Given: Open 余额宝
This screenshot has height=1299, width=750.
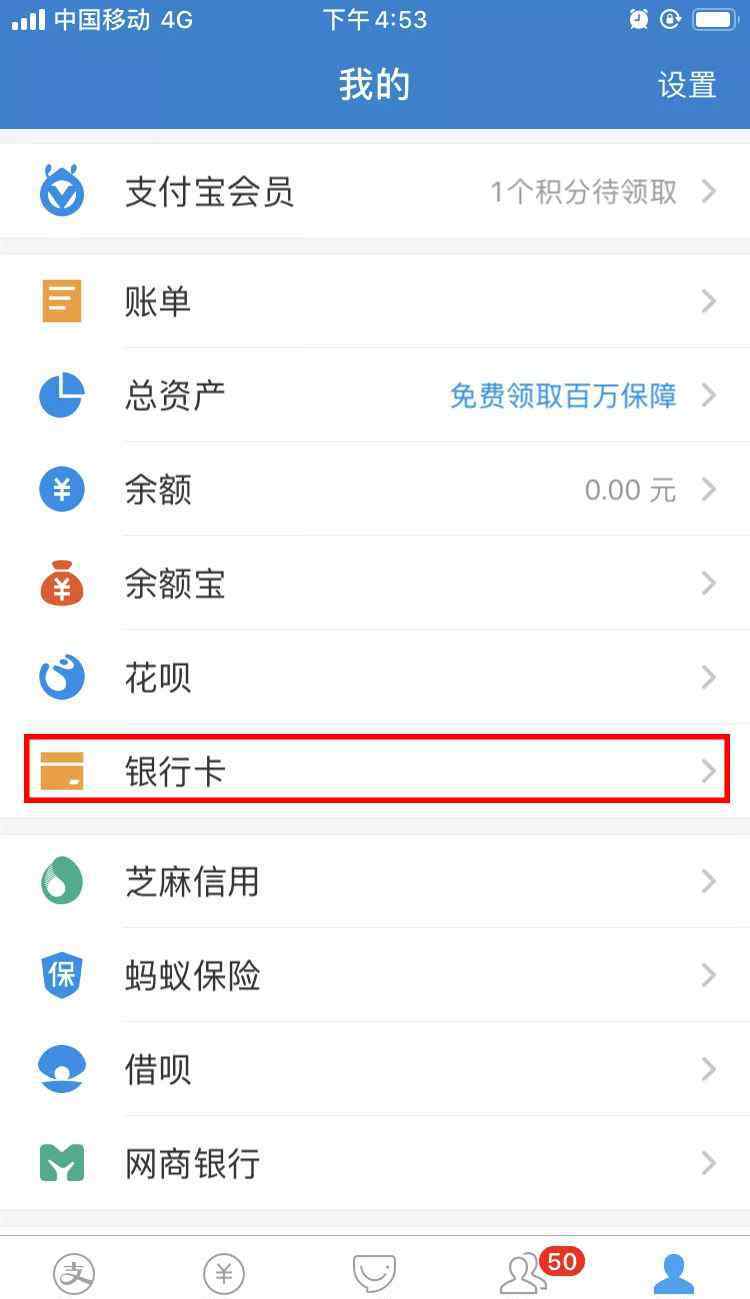Looking at the screenshot, I should pyautogui.click(x=375, y=583).
